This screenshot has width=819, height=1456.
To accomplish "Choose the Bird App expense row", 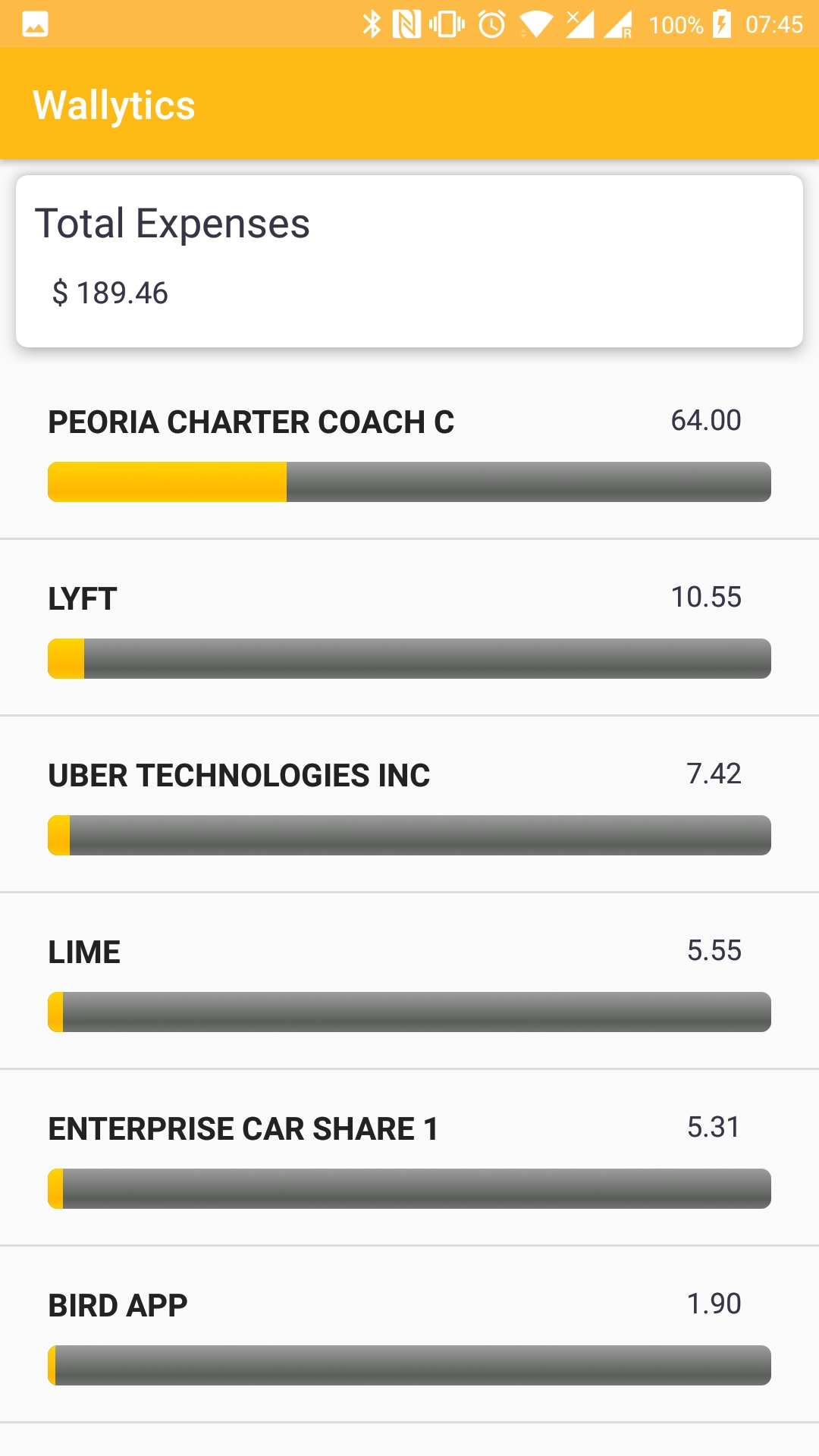I will tap(409, 1335).
